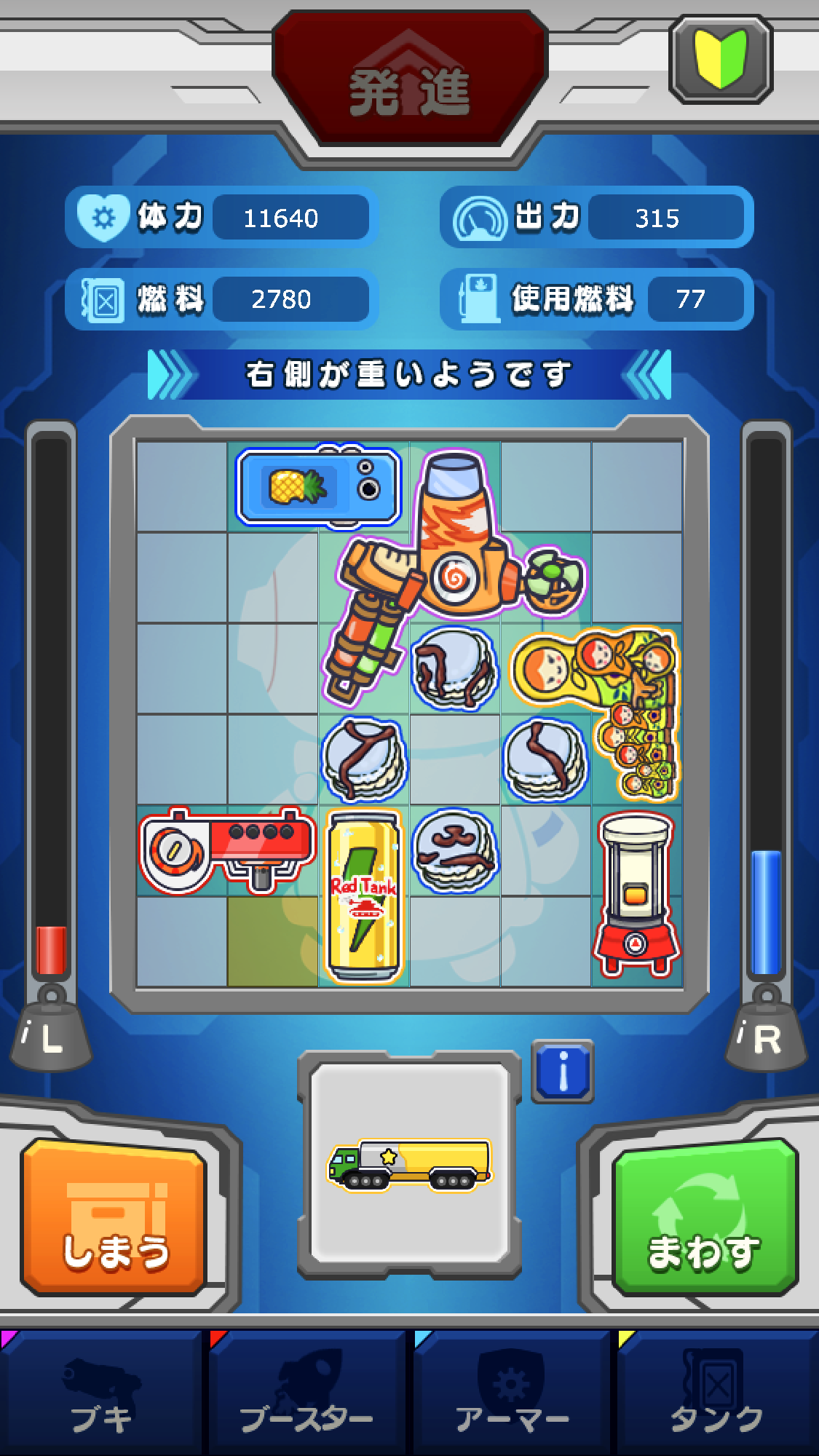Tap the 発進 launch button
The image size is (819, 1456).
tap(409, 84)
